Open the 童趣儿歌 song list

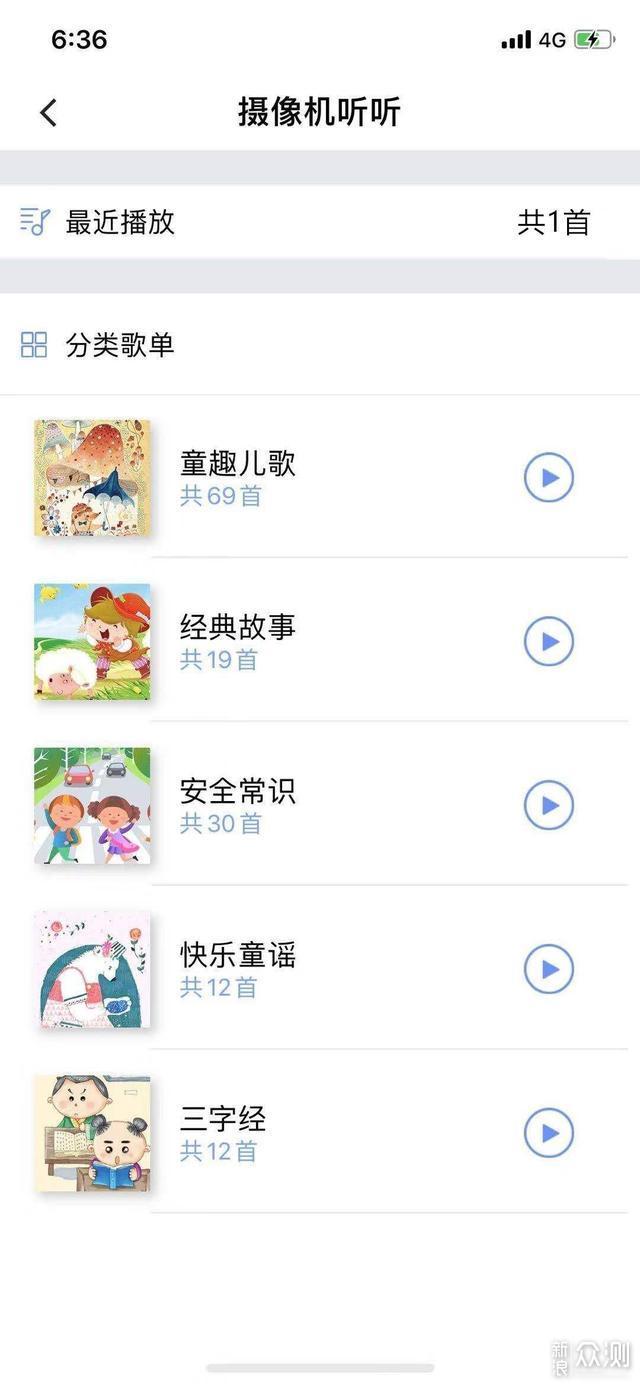(238, 476)
